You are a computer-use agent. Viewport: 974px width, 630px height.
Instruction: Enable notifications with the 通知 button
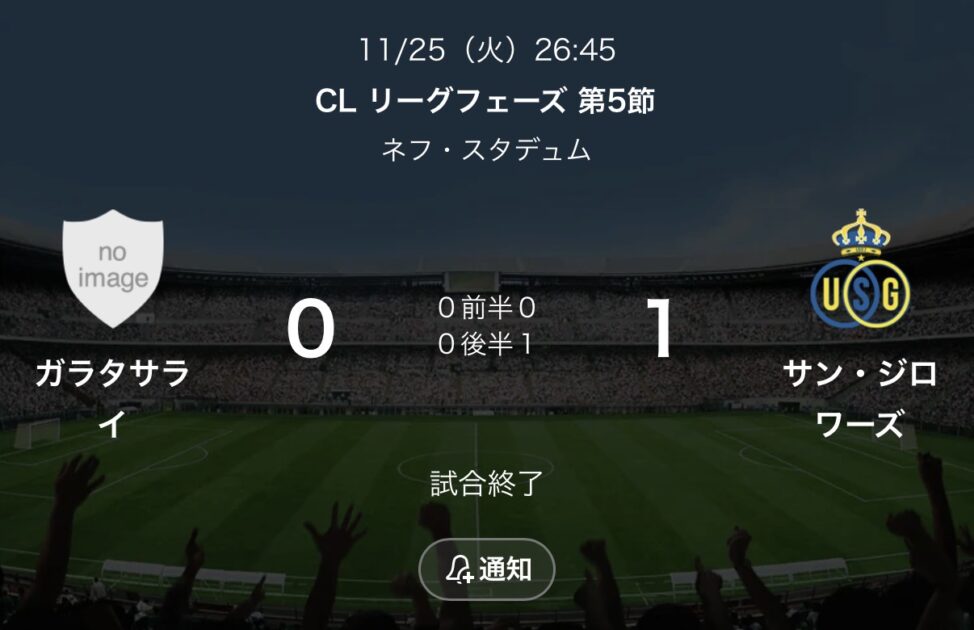[x=486, y=569]
